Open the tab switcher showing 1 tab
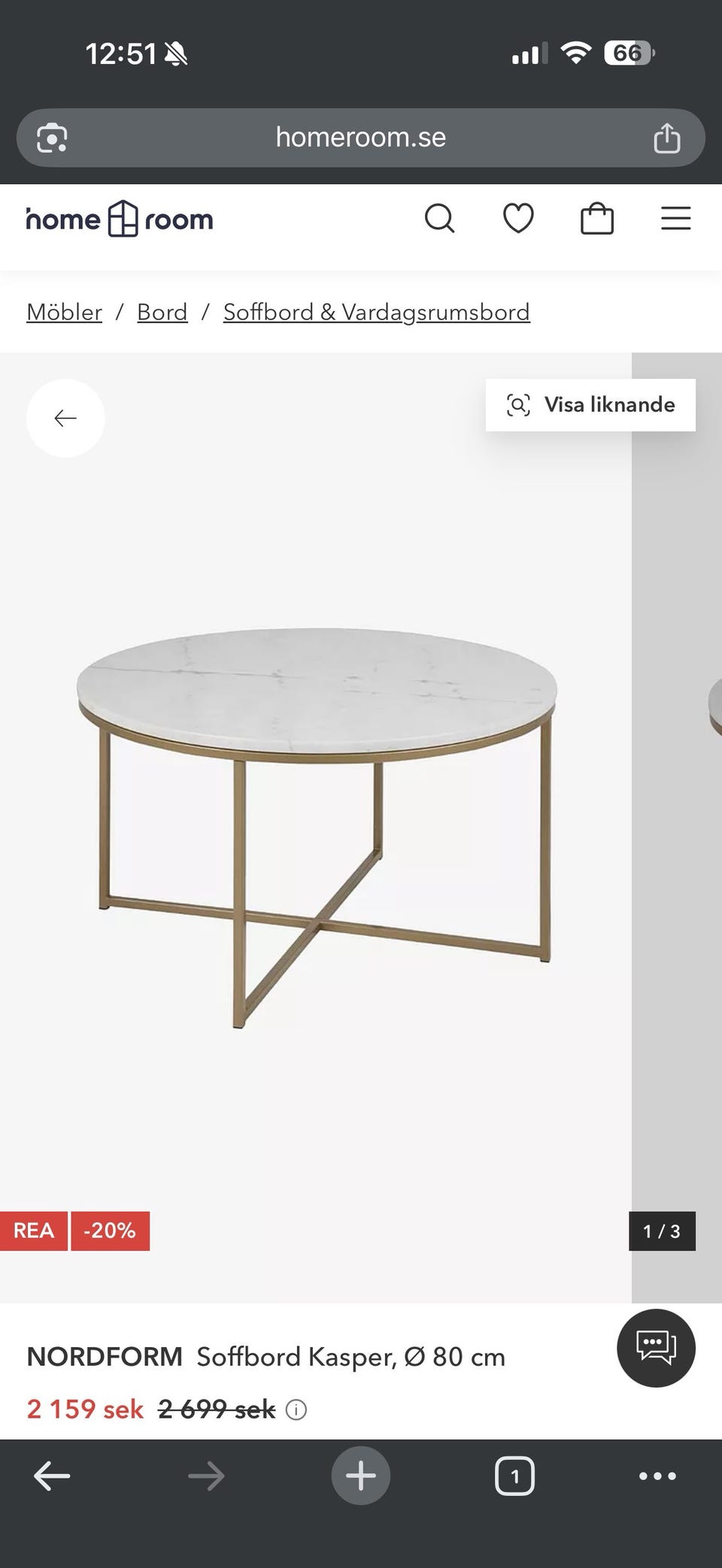 click(x=514, y=1476)
